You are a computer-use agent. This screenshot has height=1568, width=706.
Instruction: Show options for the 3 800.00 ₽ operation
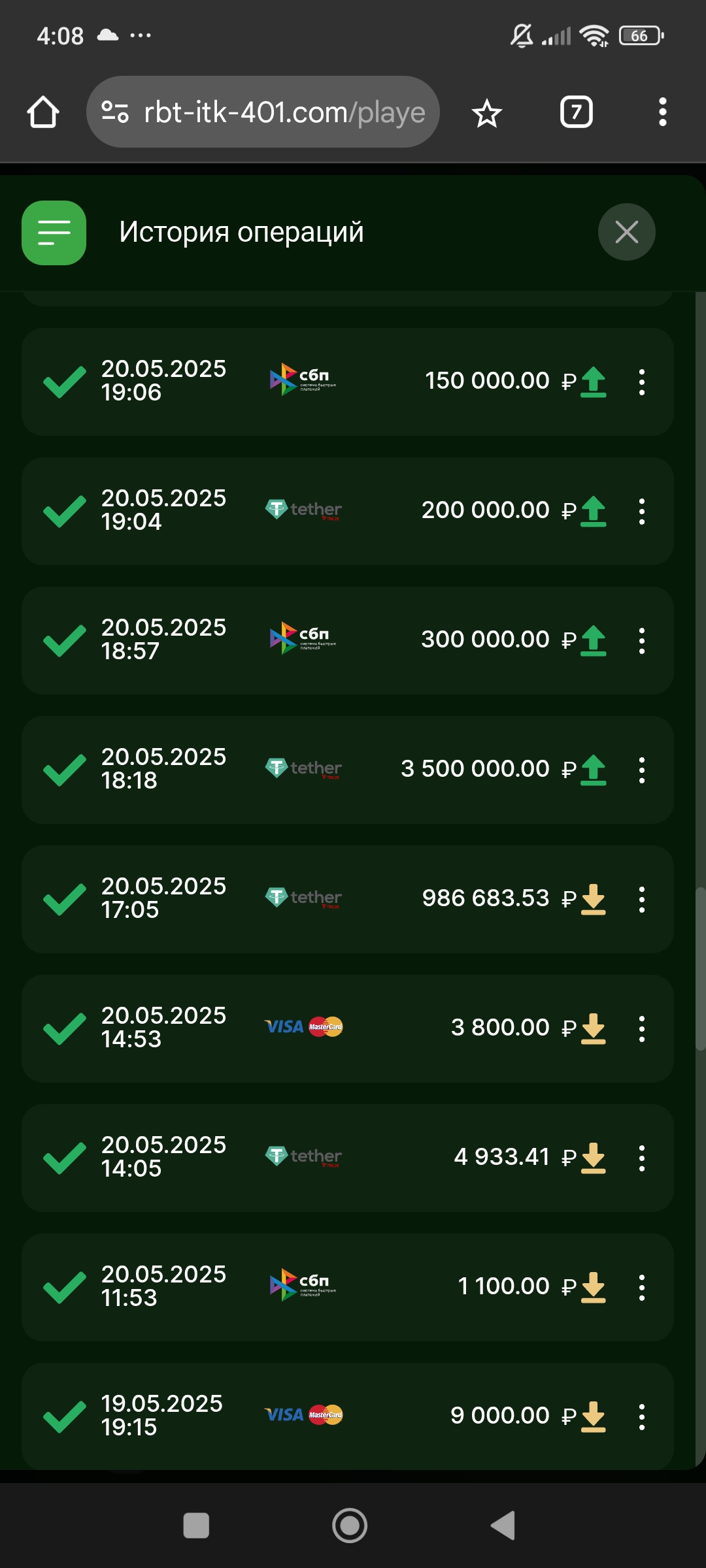coord(642,1029)
